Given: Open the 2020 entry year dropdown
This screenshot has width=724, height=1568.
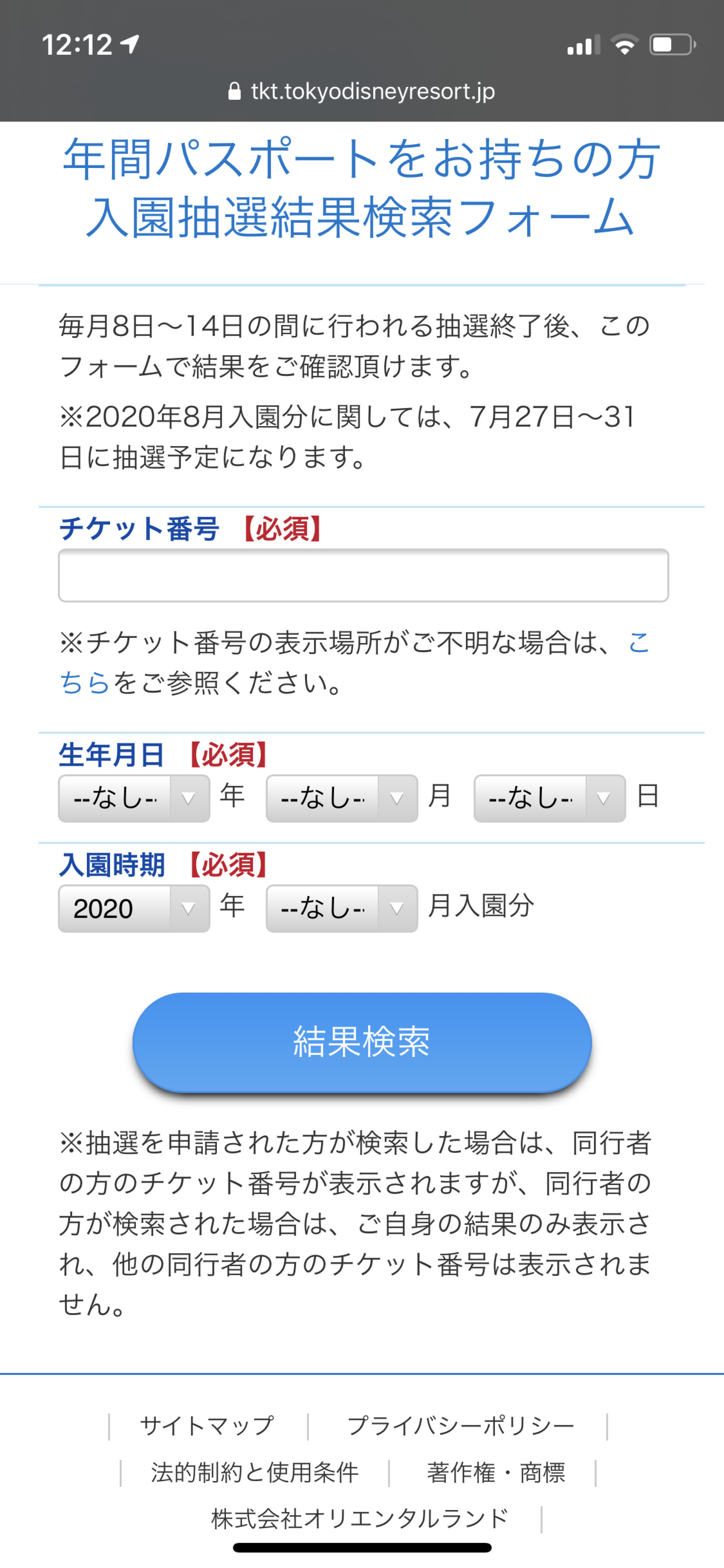Looking at the screenshot, I should coord(134,908).
